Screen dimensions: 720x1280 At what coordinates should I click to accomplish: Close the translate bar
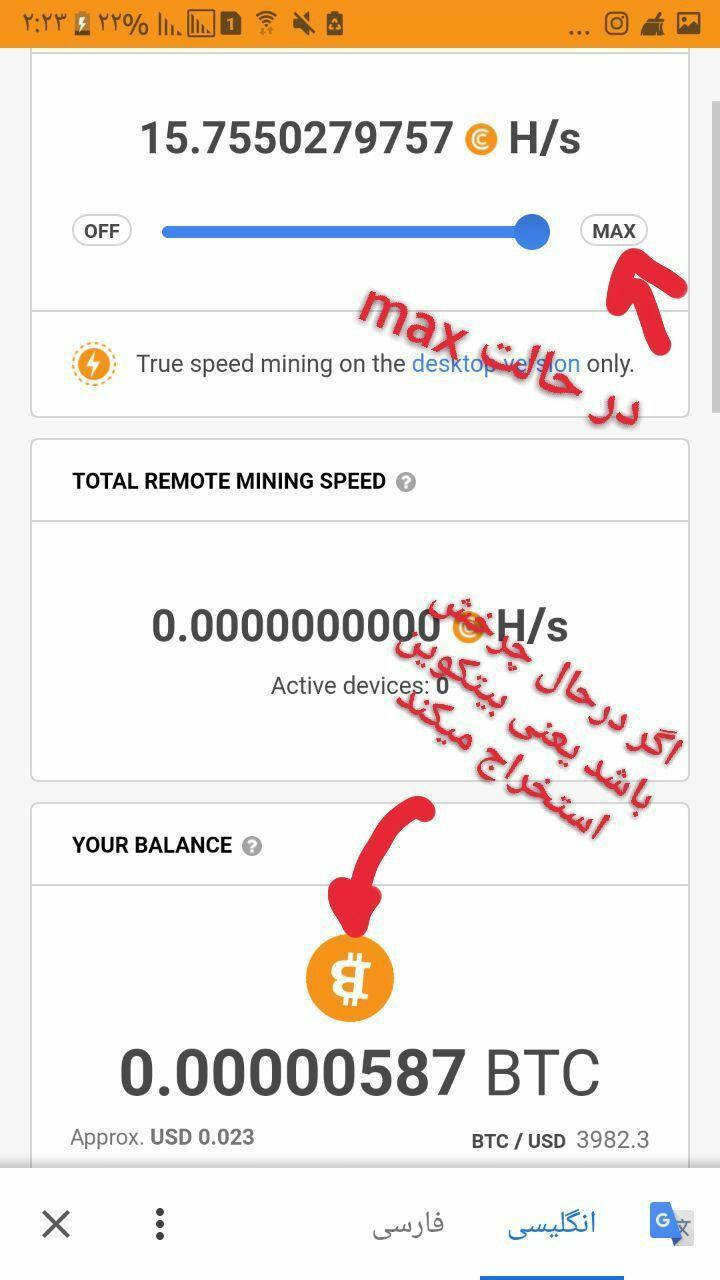(x=57, y=1223)
